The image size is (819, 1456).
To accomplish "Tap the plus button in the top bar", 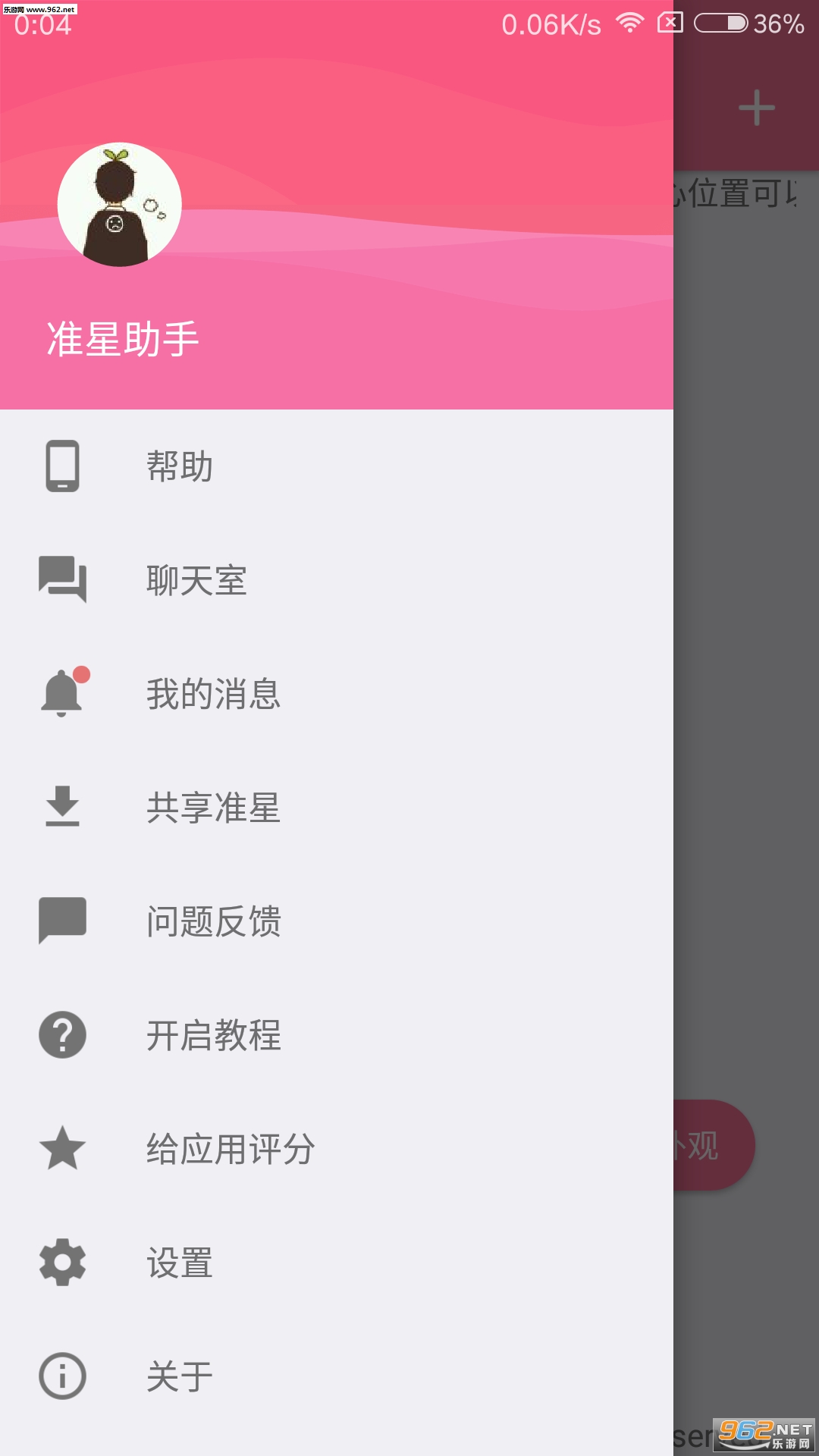I will click(x=755, y=108).
